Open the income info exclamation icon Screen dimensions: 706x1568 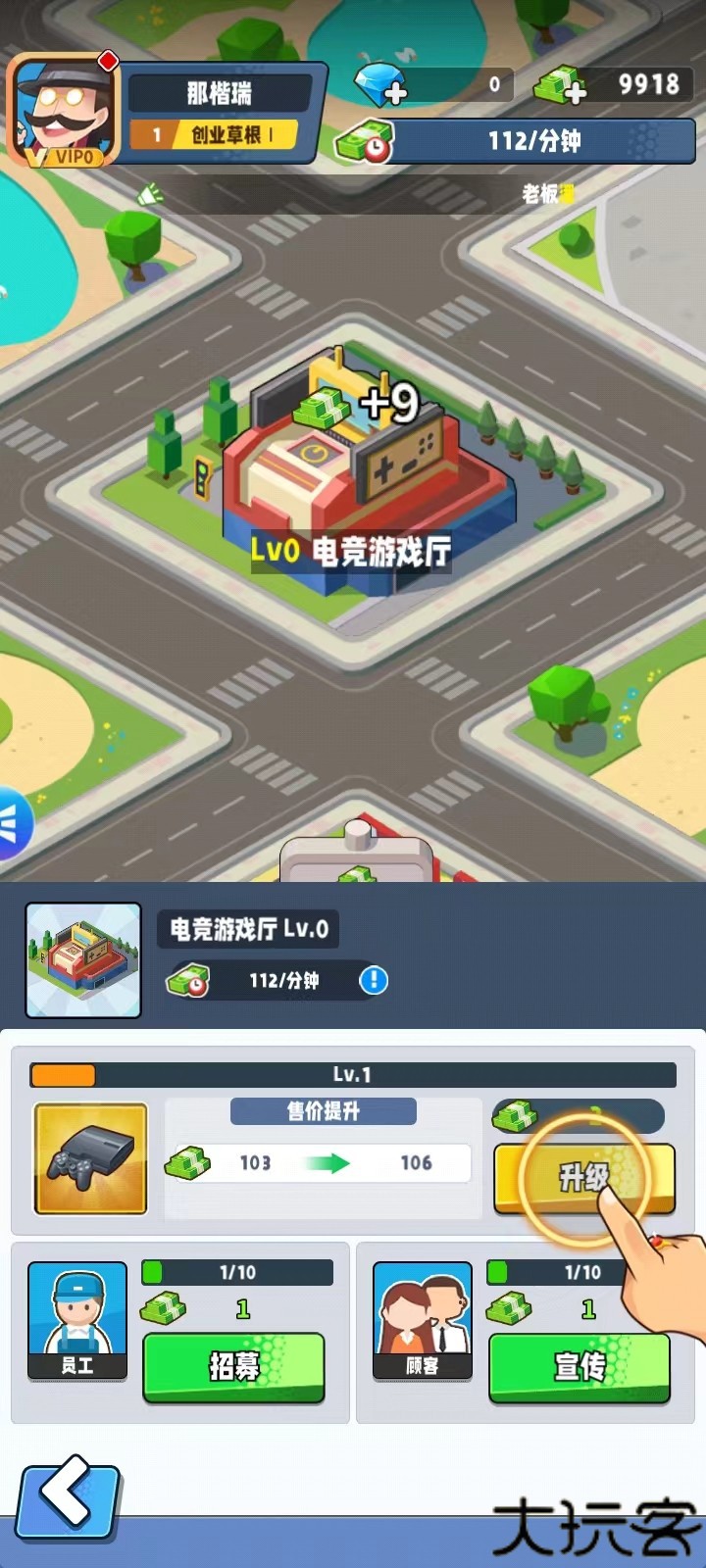(x=374, y=980)
